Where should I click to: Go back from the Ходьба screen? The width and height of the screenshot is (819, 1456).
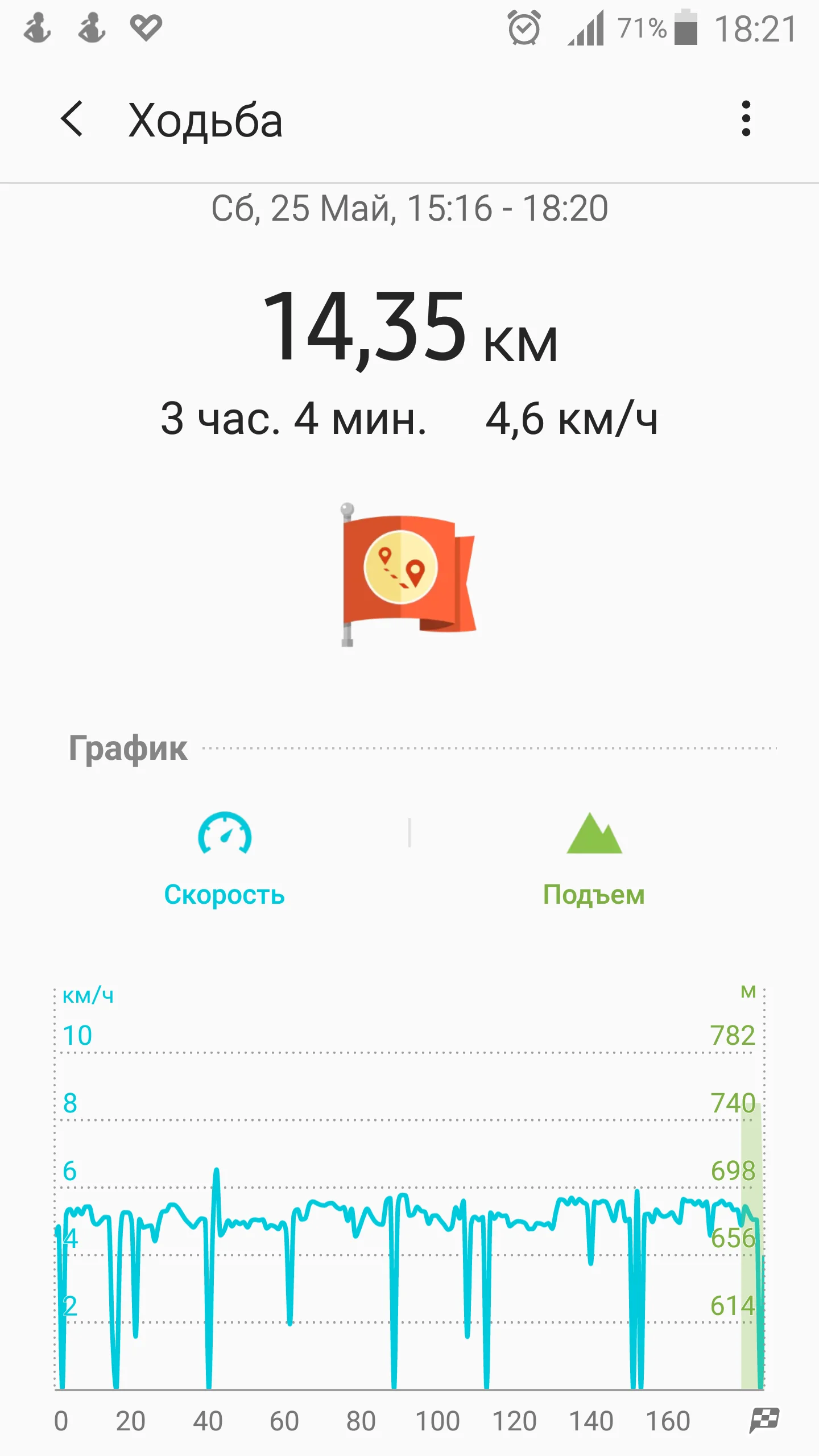pyautogui.click(x=72, y=119)
